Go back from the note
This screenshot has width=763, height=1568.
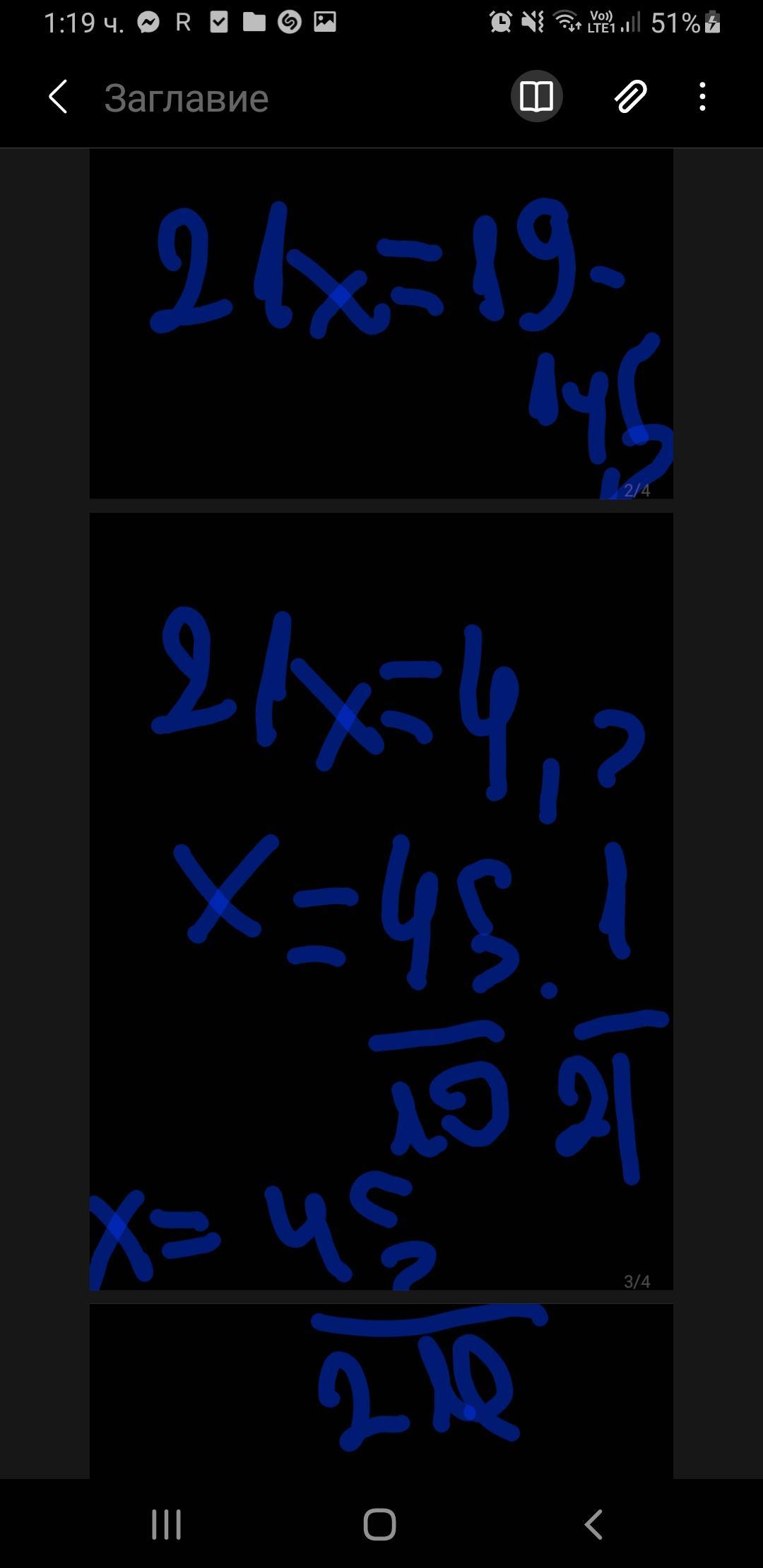tap(58, 97)
